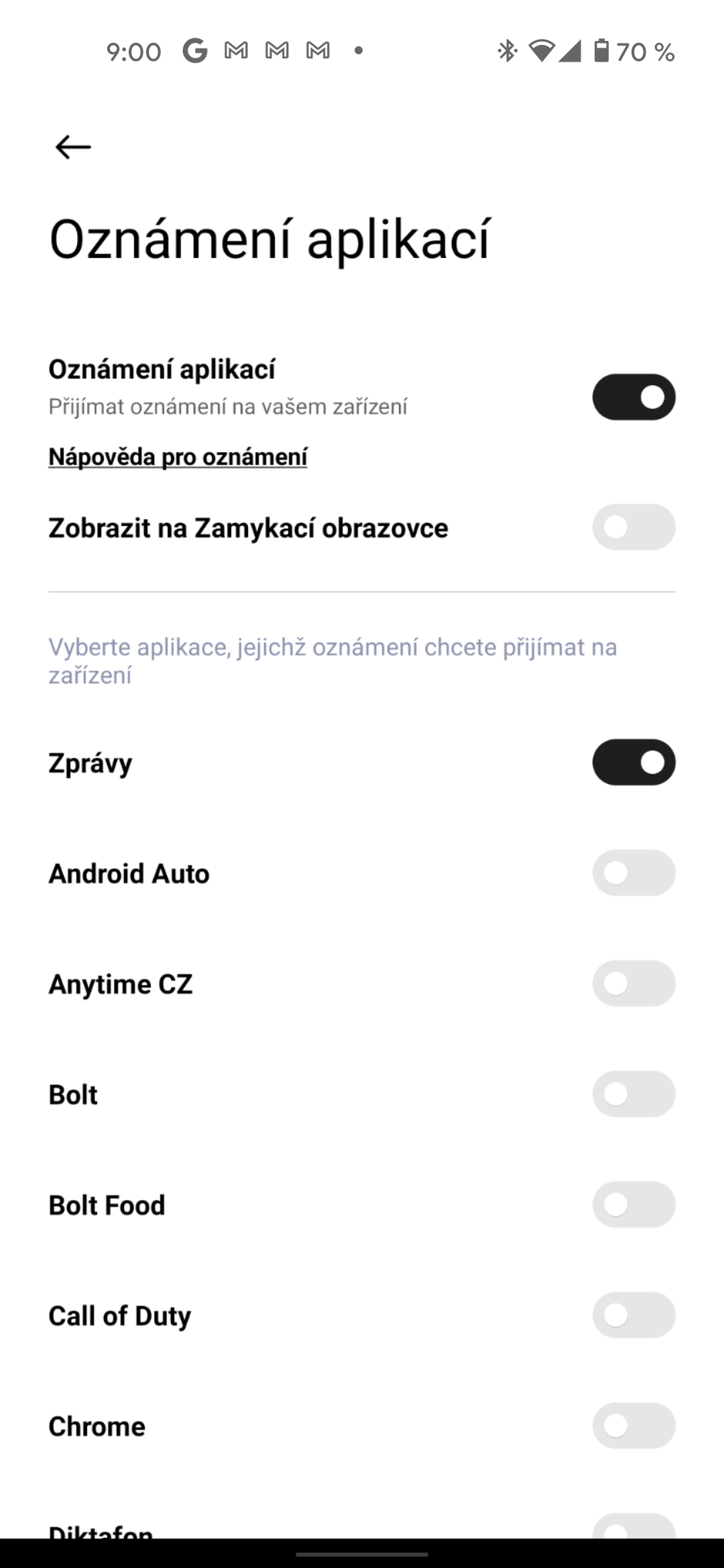Enable Zobrazit na Zamykací obrazovce
This screenshot has width=724, height=1568.
[x=633, y=527]
